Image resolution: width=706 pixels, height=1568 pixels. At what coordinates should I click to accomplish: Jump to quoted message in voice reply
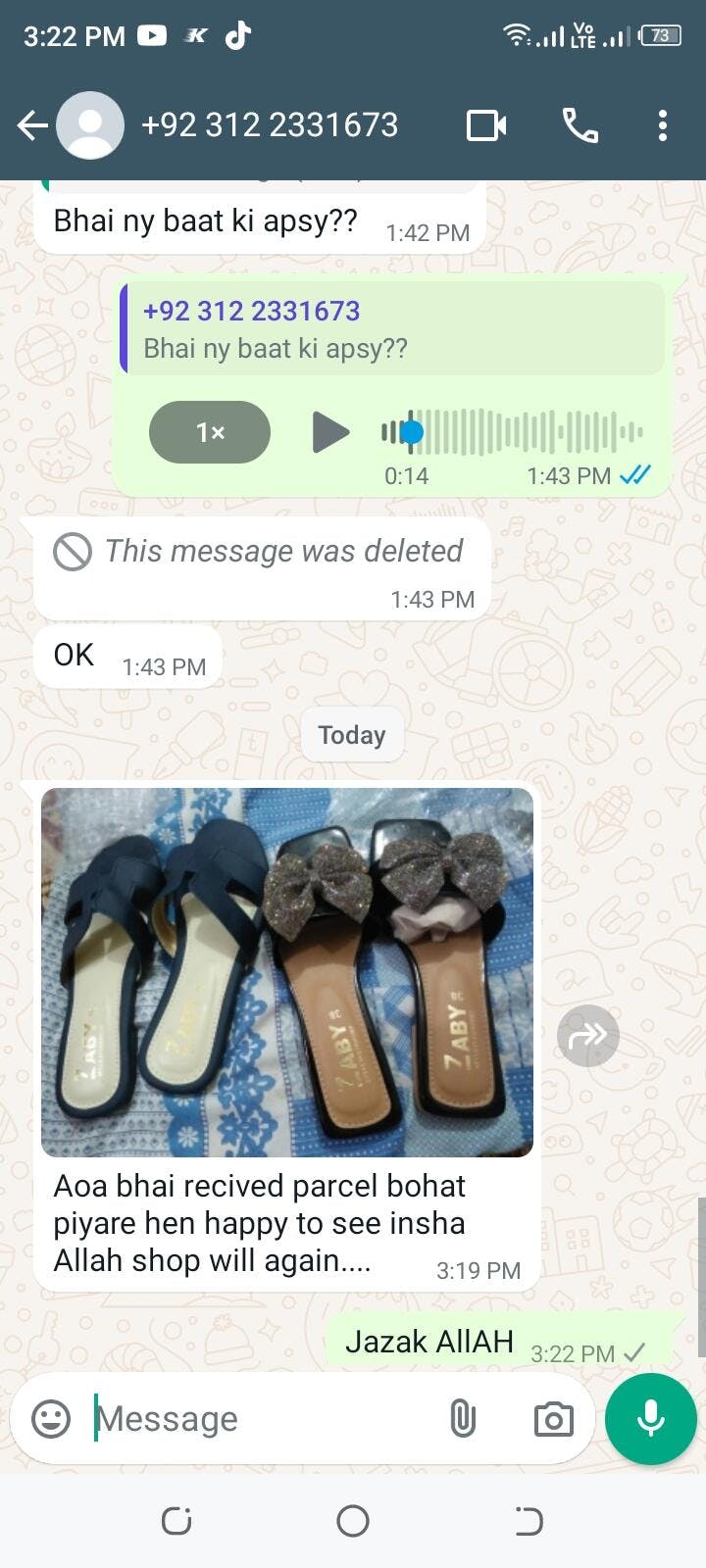[392, 329]
